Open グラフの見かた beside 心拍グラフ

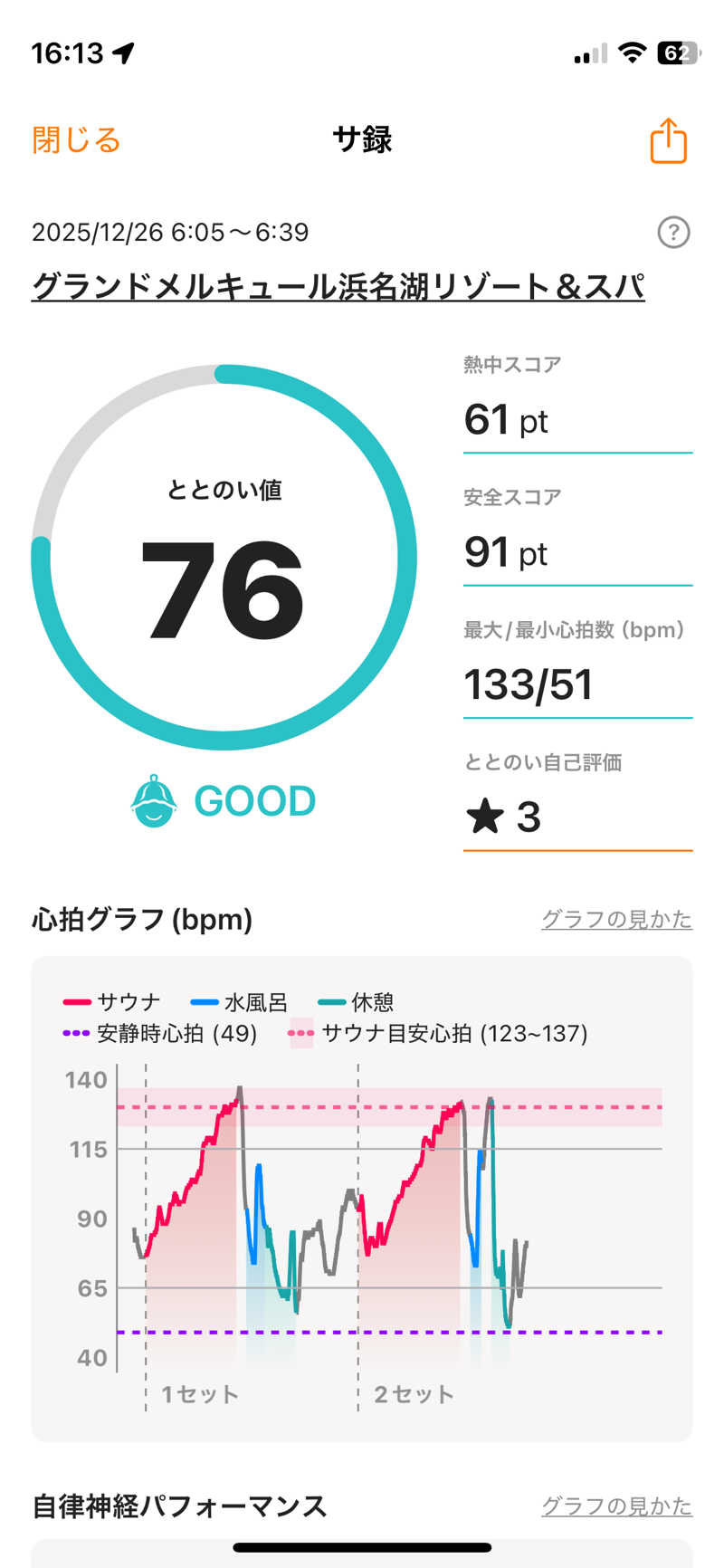pos(616,919)
